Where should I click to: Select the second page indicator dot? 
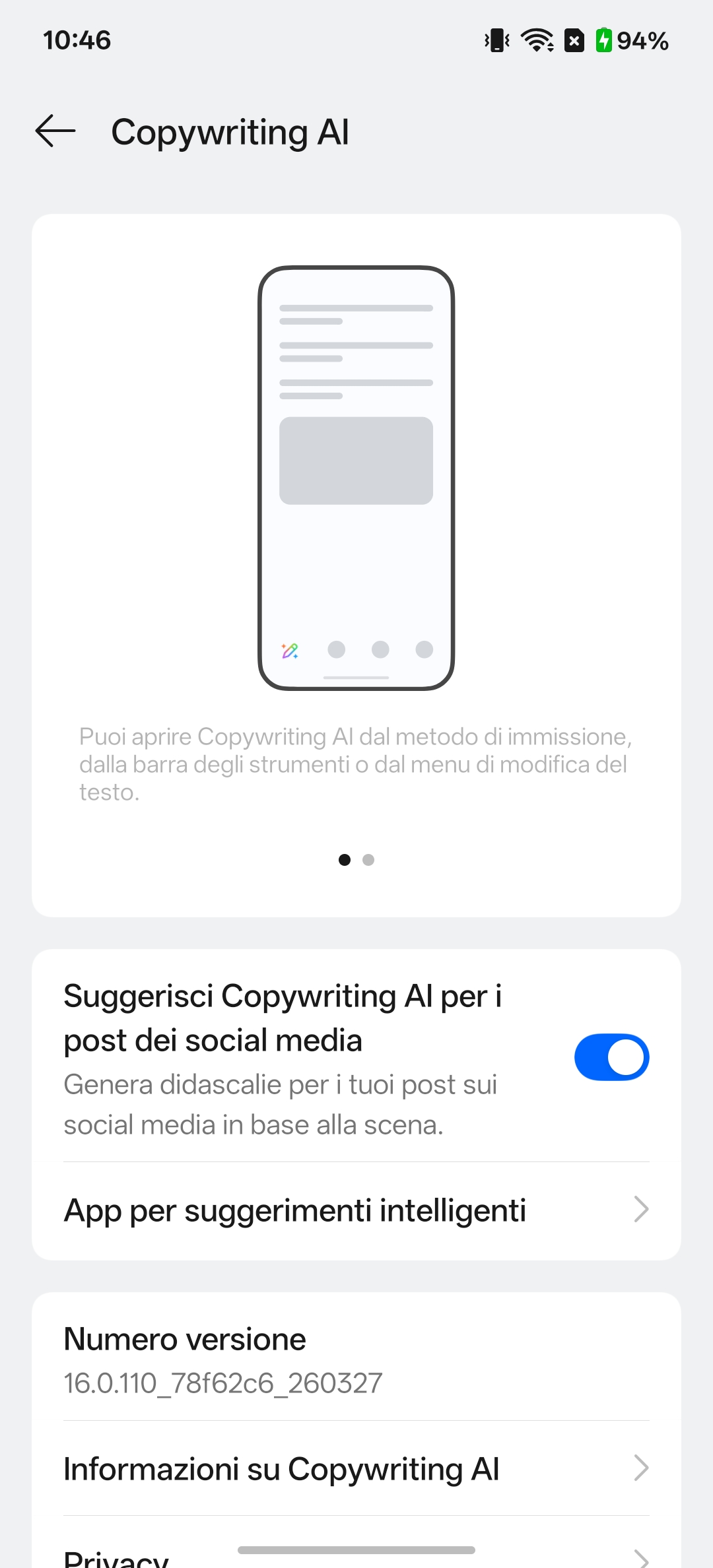[x=368, y=860]
